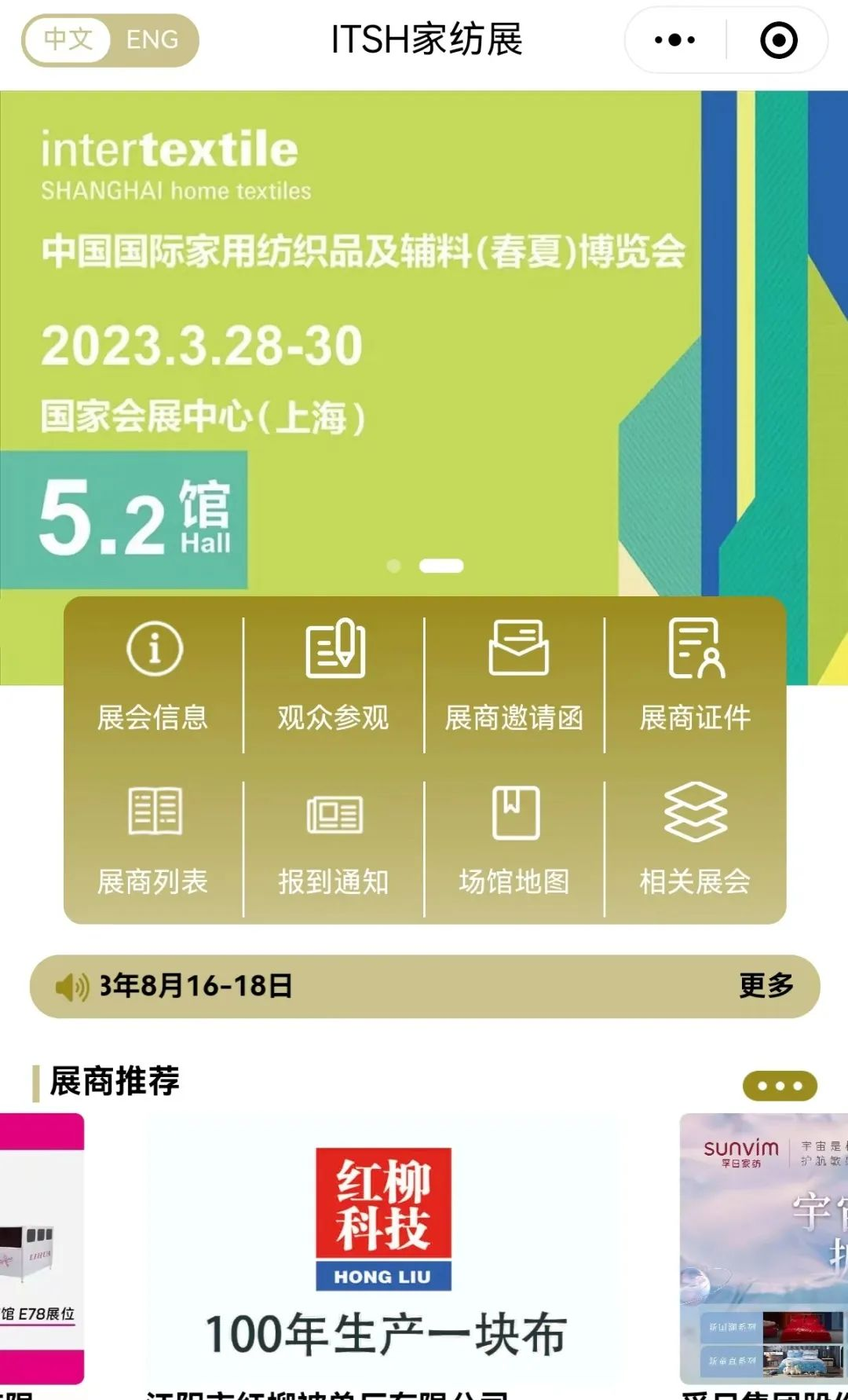
Task: Switch language to ENG
Action: pos(152,40)
